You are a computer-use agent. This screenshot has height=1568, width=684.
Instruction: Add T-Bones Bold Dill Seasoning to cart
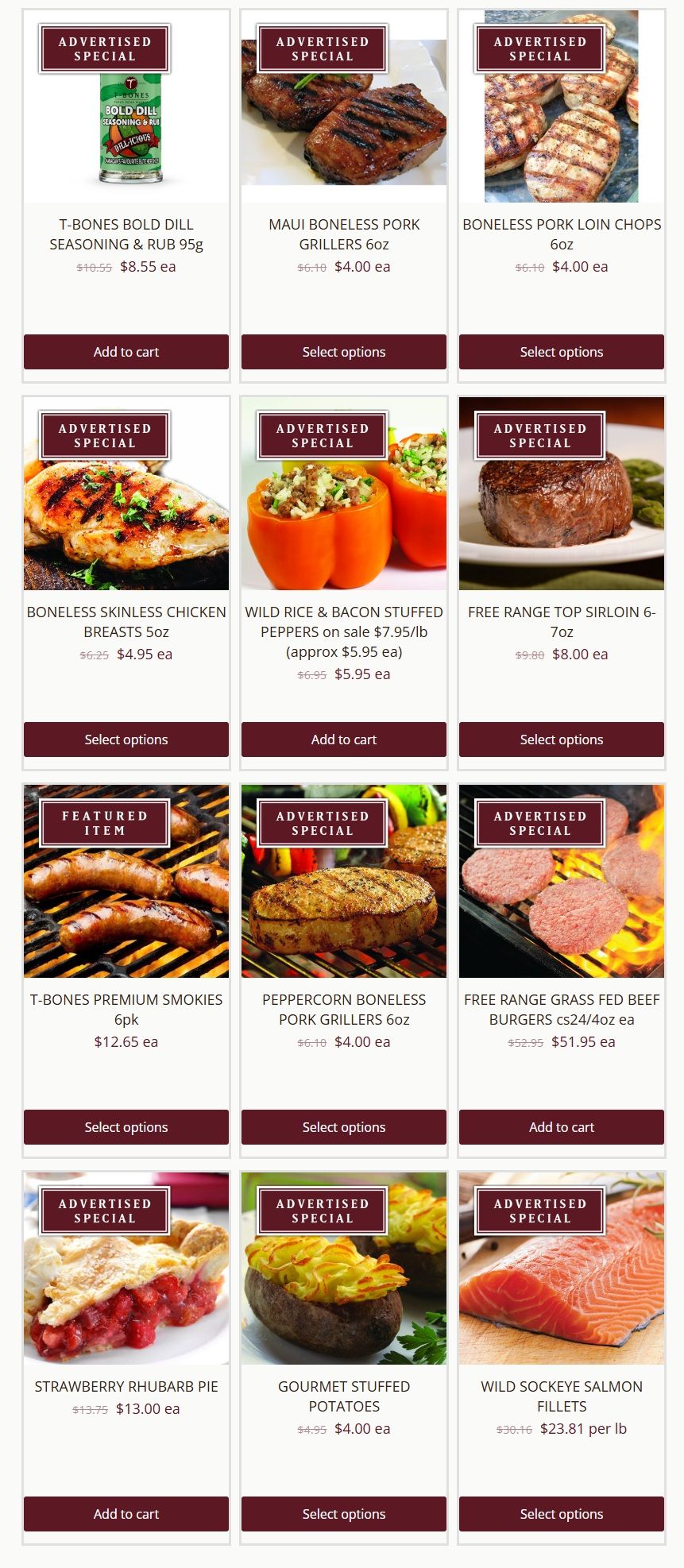126,352
